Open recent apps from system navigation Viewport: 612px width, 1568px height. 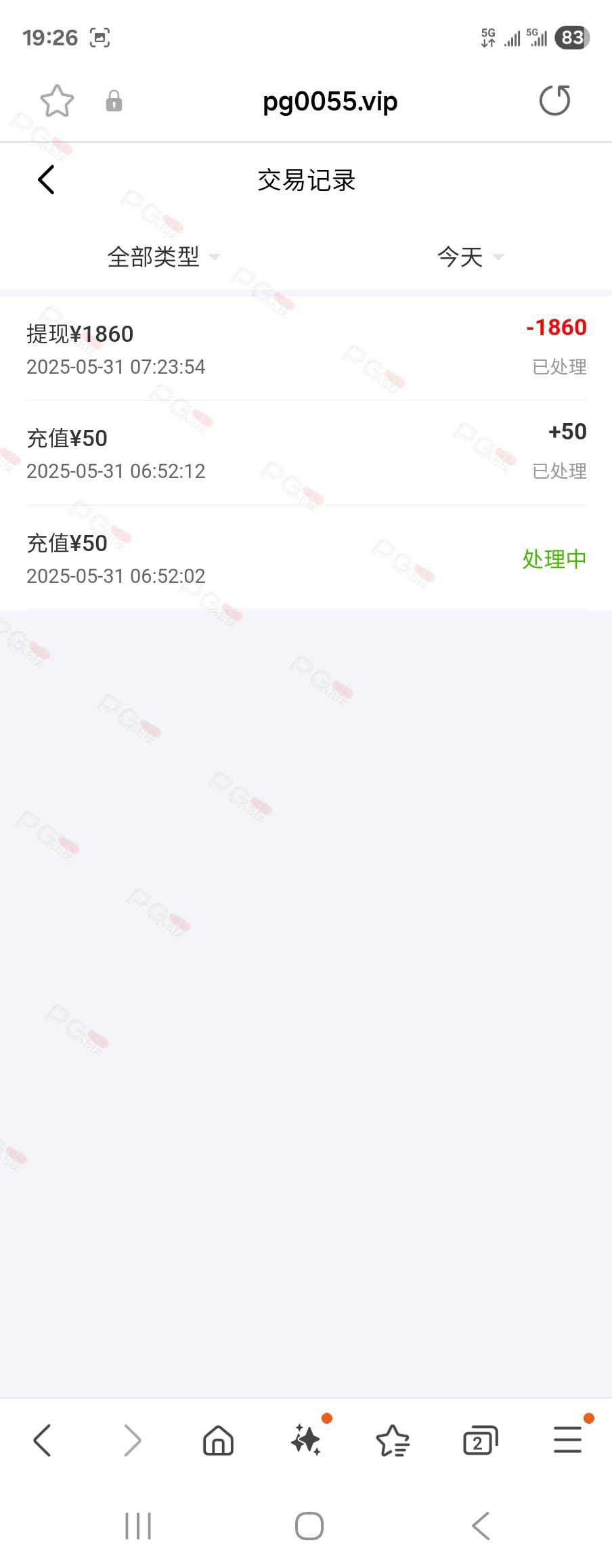coord(138,1526)
